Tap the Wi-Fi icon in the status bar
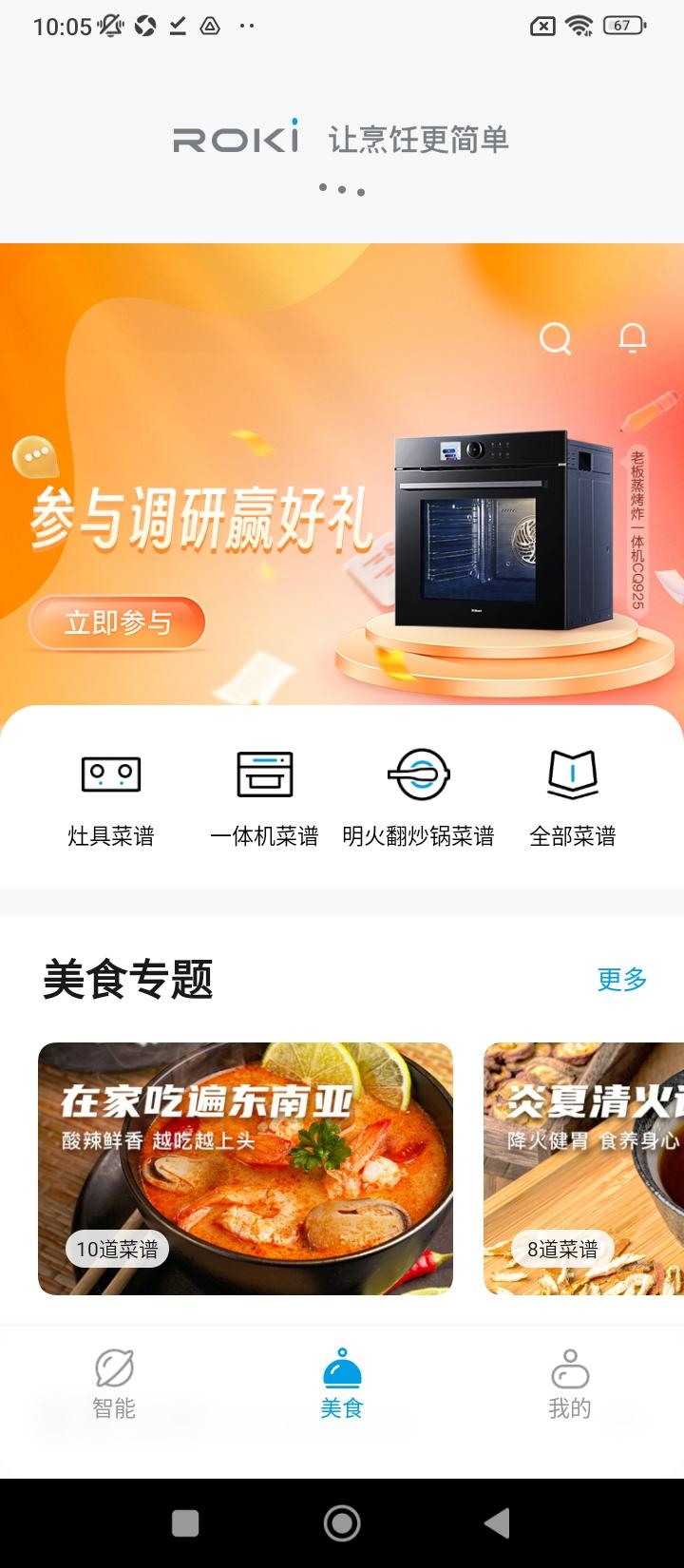684x1568 pixels. pos(580,26)
